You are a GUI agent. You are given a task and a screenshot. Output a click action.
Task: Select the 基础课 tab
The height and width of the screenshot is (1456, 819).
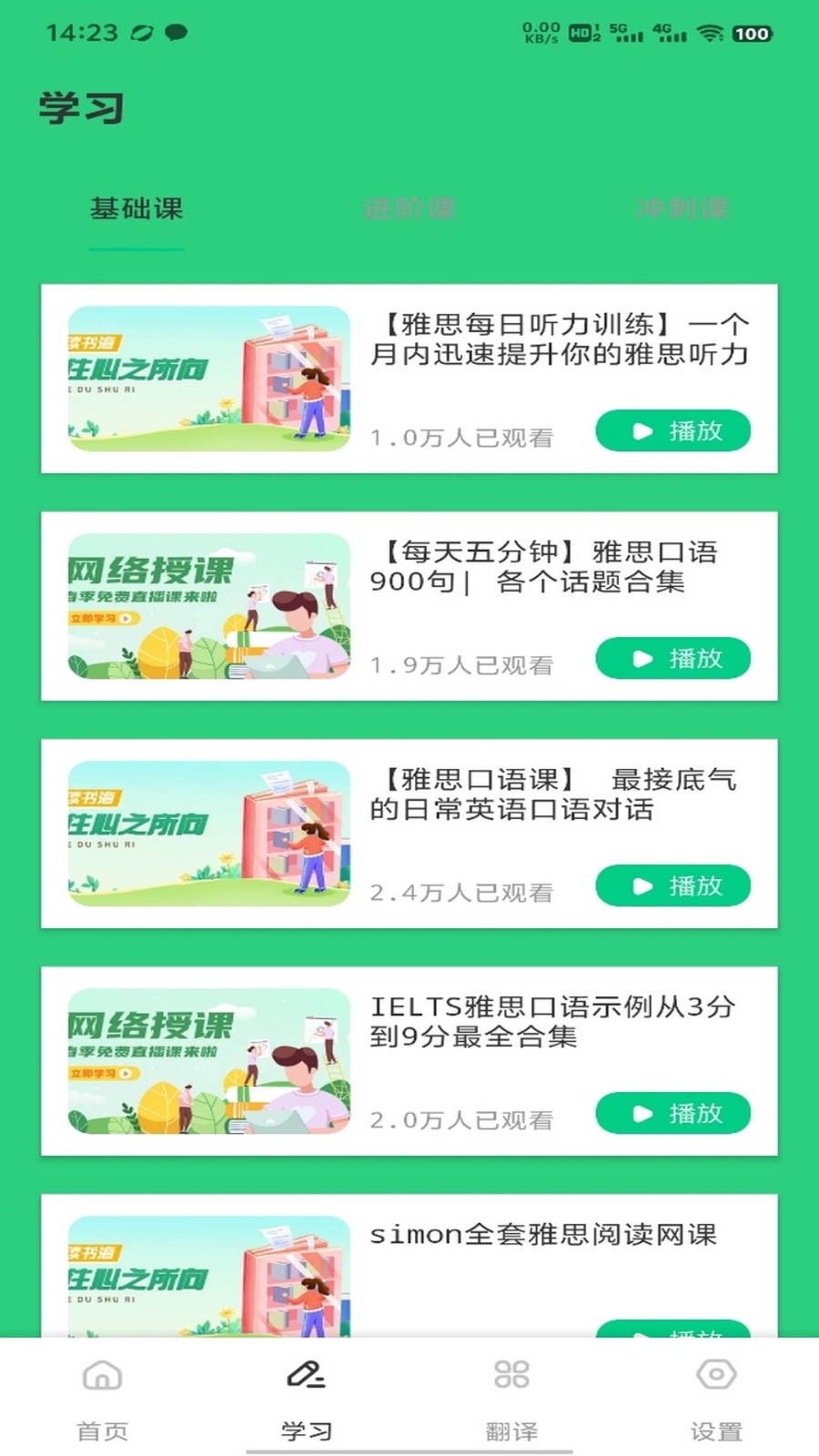pyautogui.click(x=136, y=209)
